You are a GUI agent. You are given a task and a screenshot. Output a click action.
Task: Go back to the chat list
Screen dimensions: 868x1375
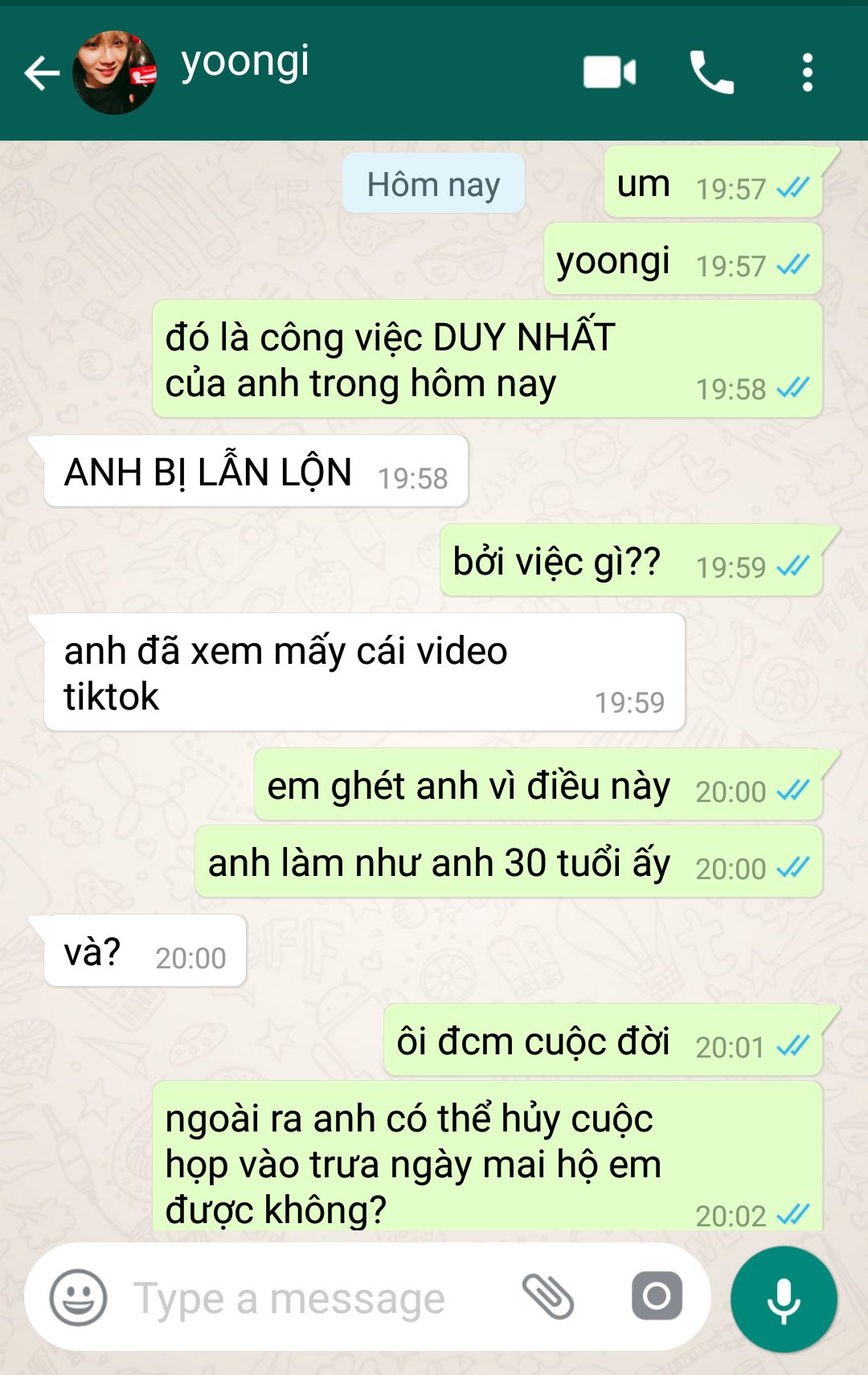point(42,73)
